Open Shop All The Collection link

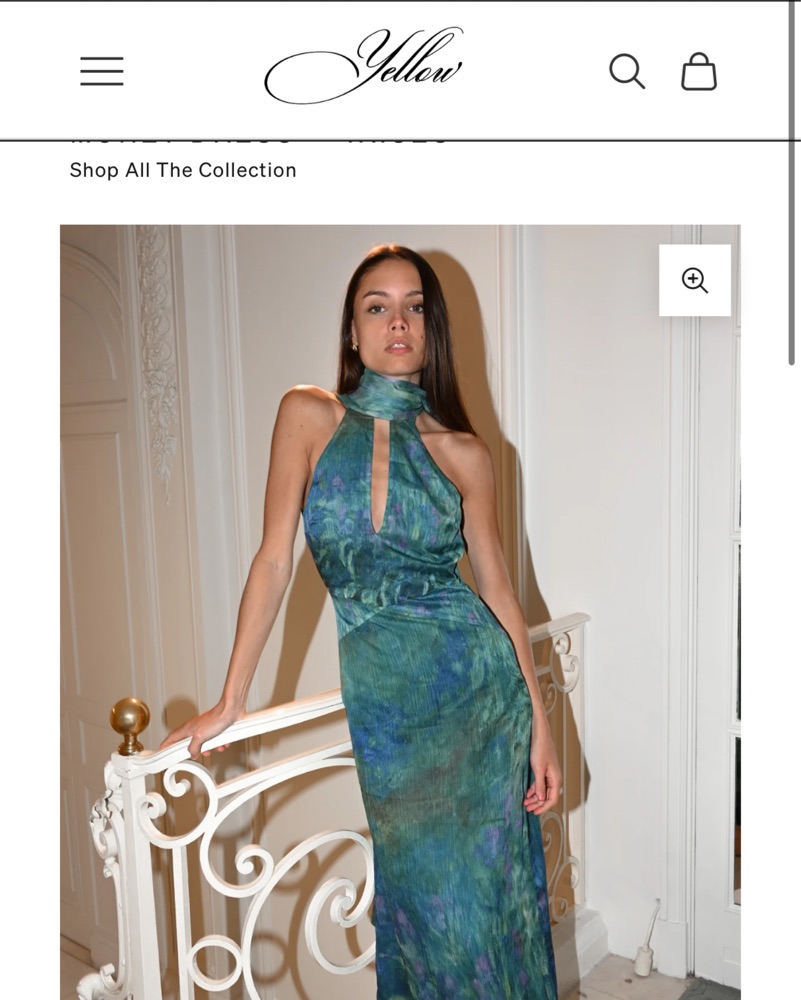183,170
